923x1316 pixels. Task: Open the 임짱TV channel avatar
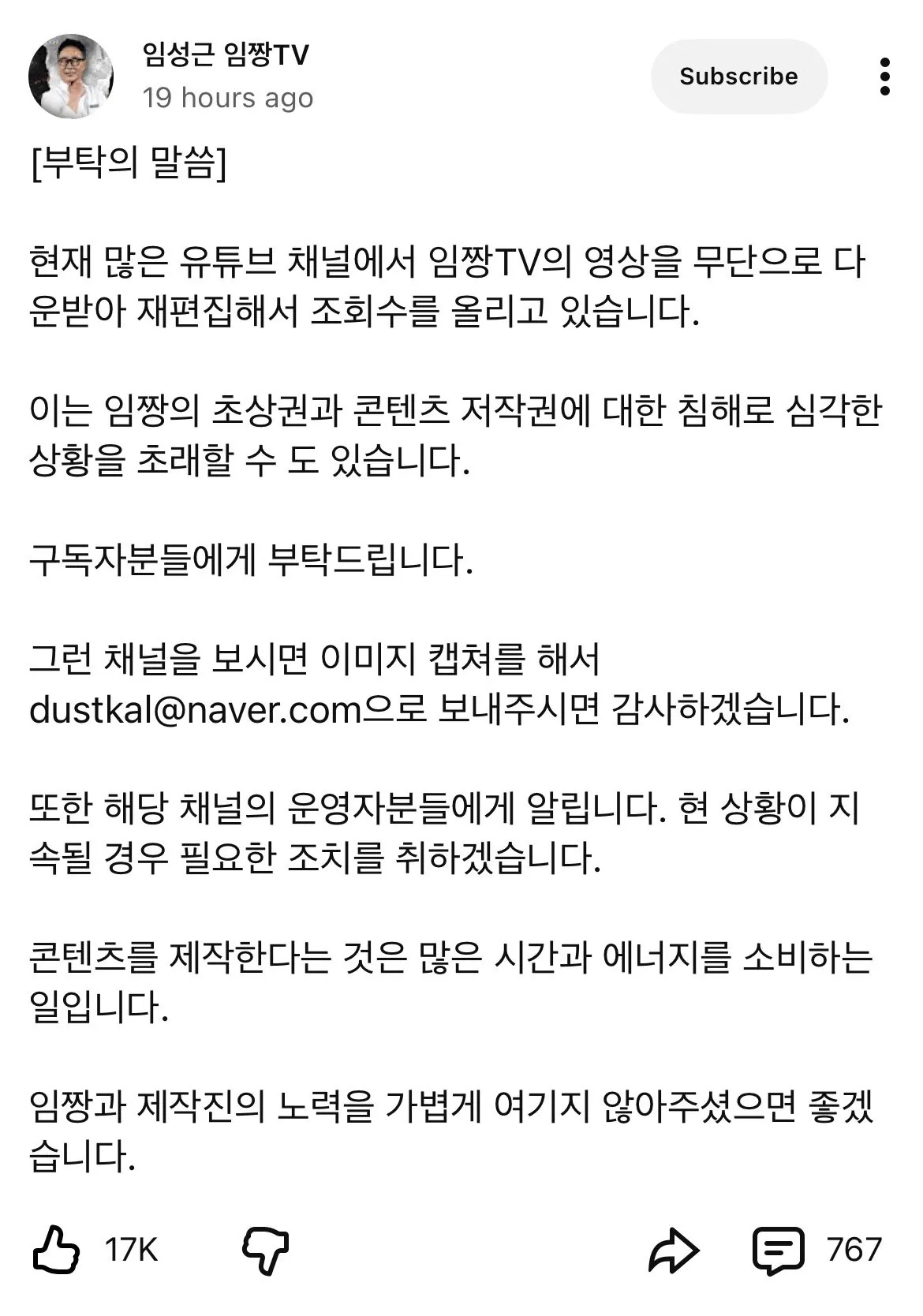click(x=71, y=77)
